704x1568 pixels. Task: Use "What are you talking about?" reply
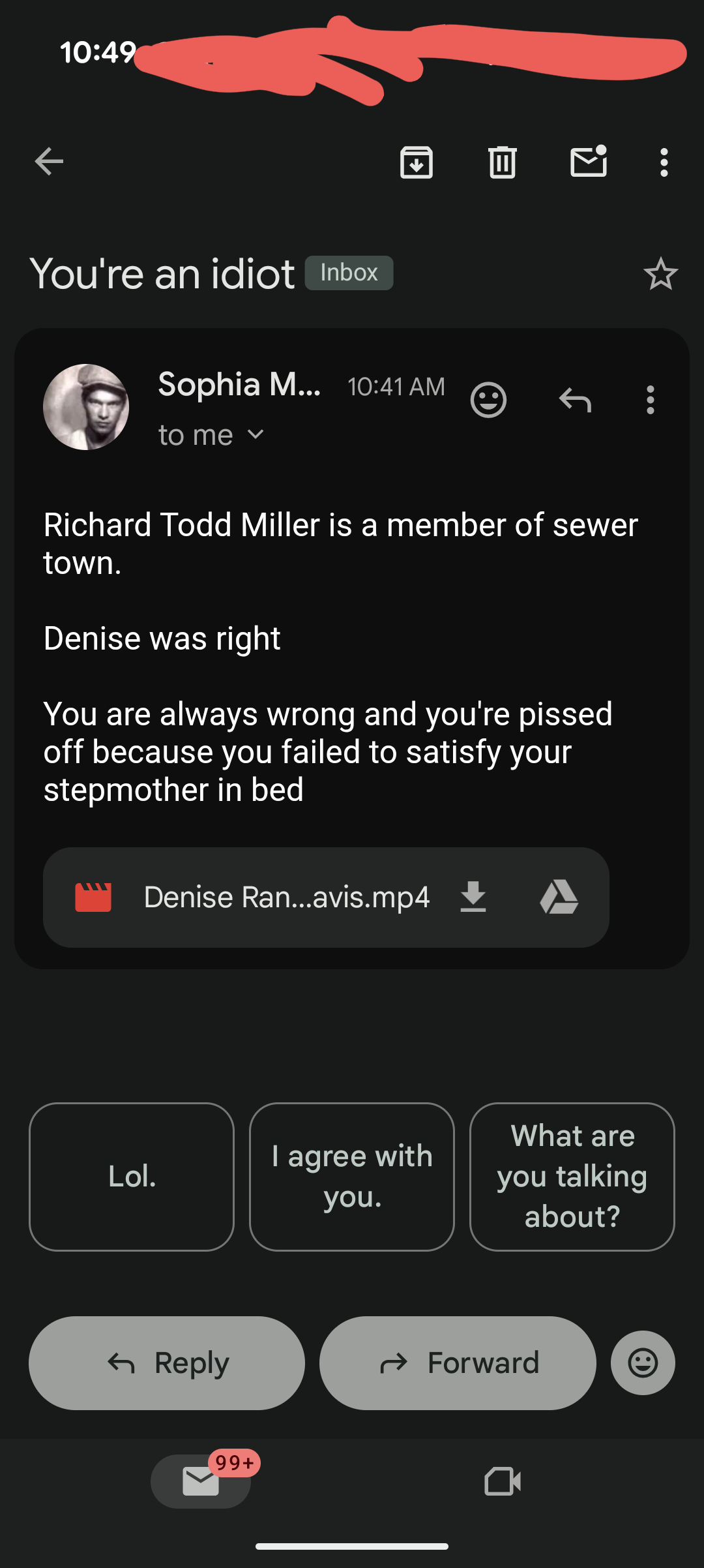[x=572, y=1177]
